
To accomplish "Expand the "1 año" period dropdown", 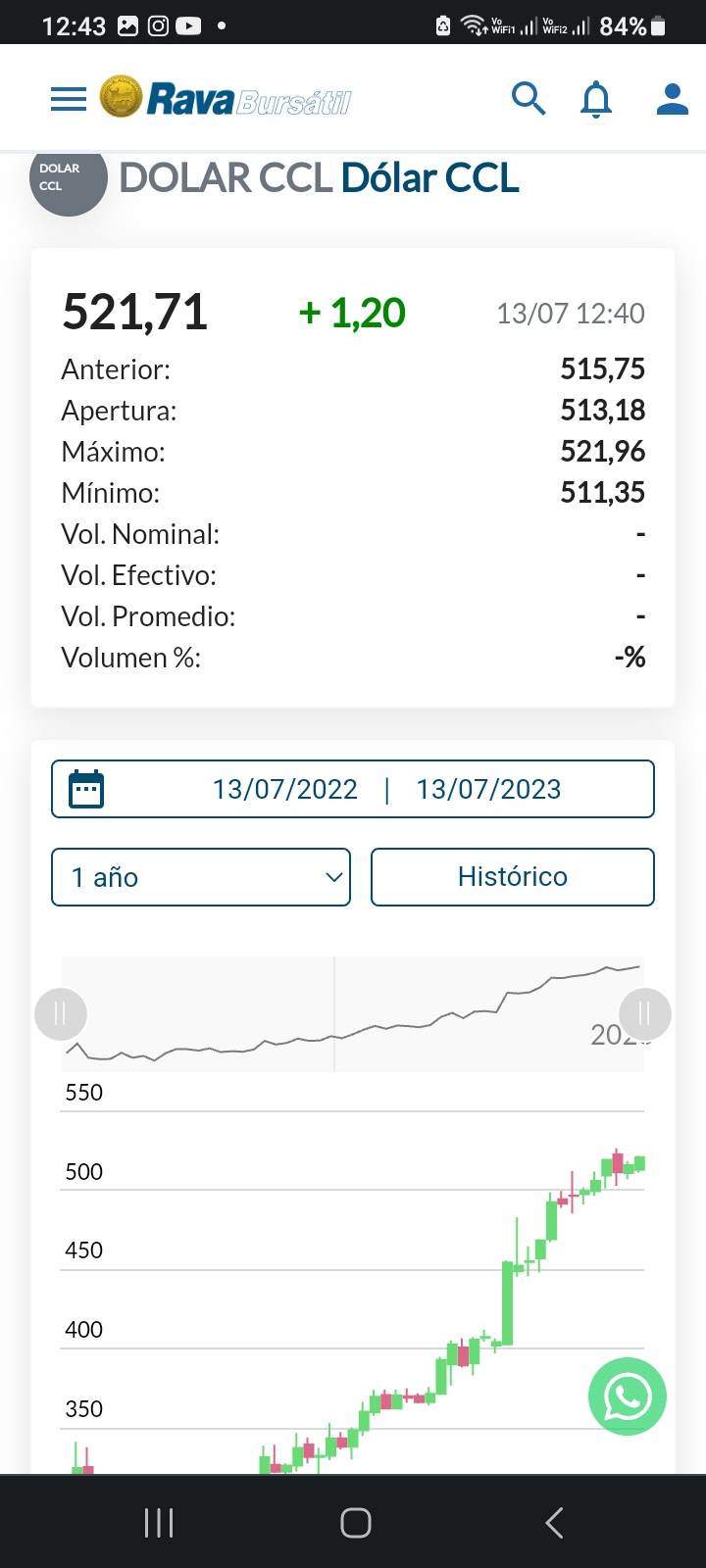I will (x=201, y=877).
